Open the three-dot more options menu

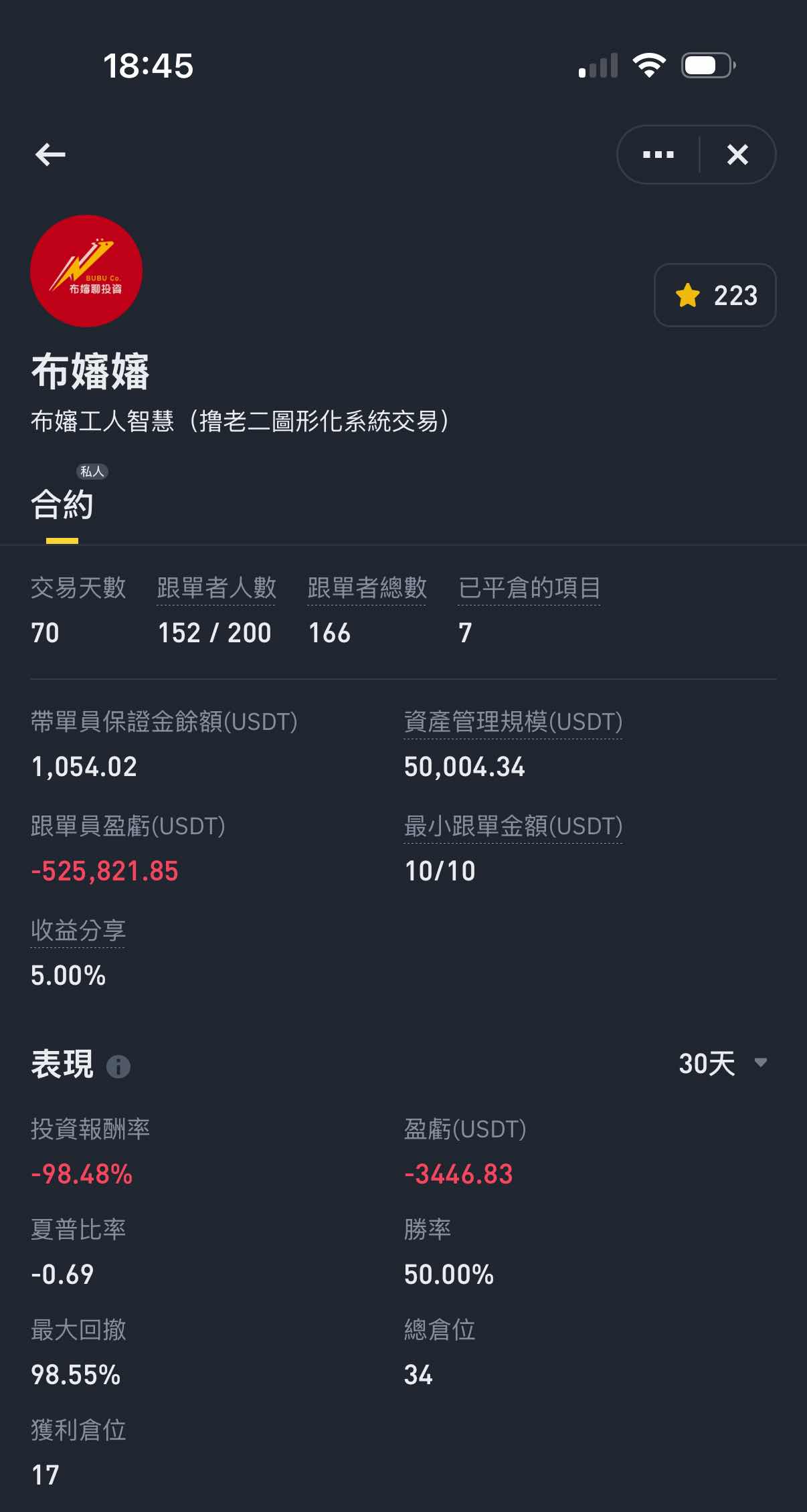658,155
